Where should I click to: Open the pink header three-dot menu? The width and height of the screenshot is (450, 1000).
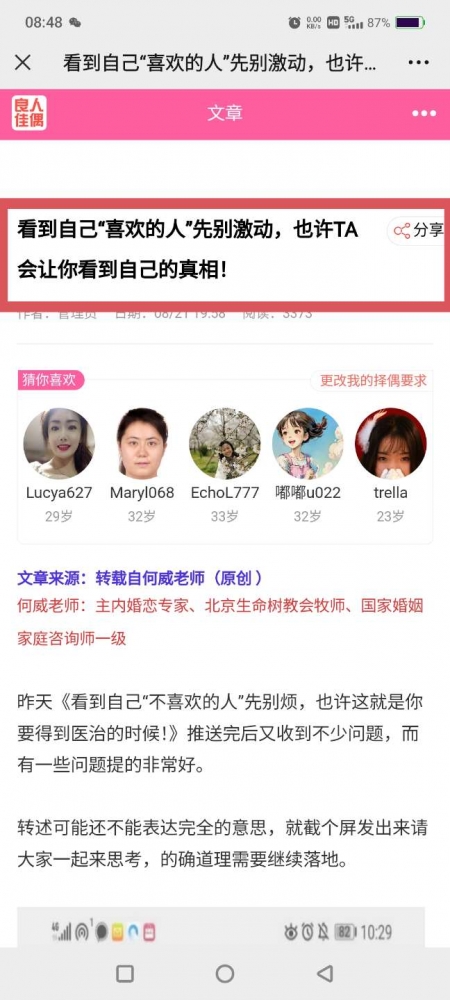424,114
